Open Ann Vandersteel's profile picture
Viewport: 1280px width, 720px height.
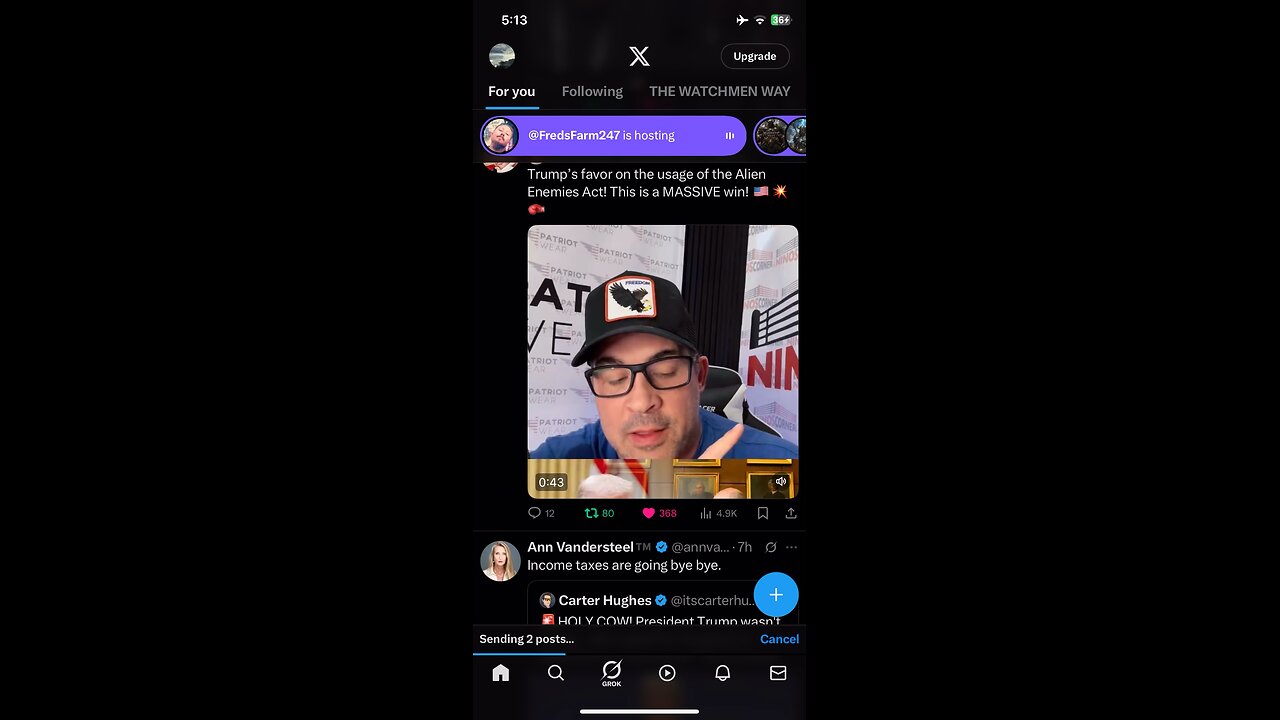coord(500,561)
